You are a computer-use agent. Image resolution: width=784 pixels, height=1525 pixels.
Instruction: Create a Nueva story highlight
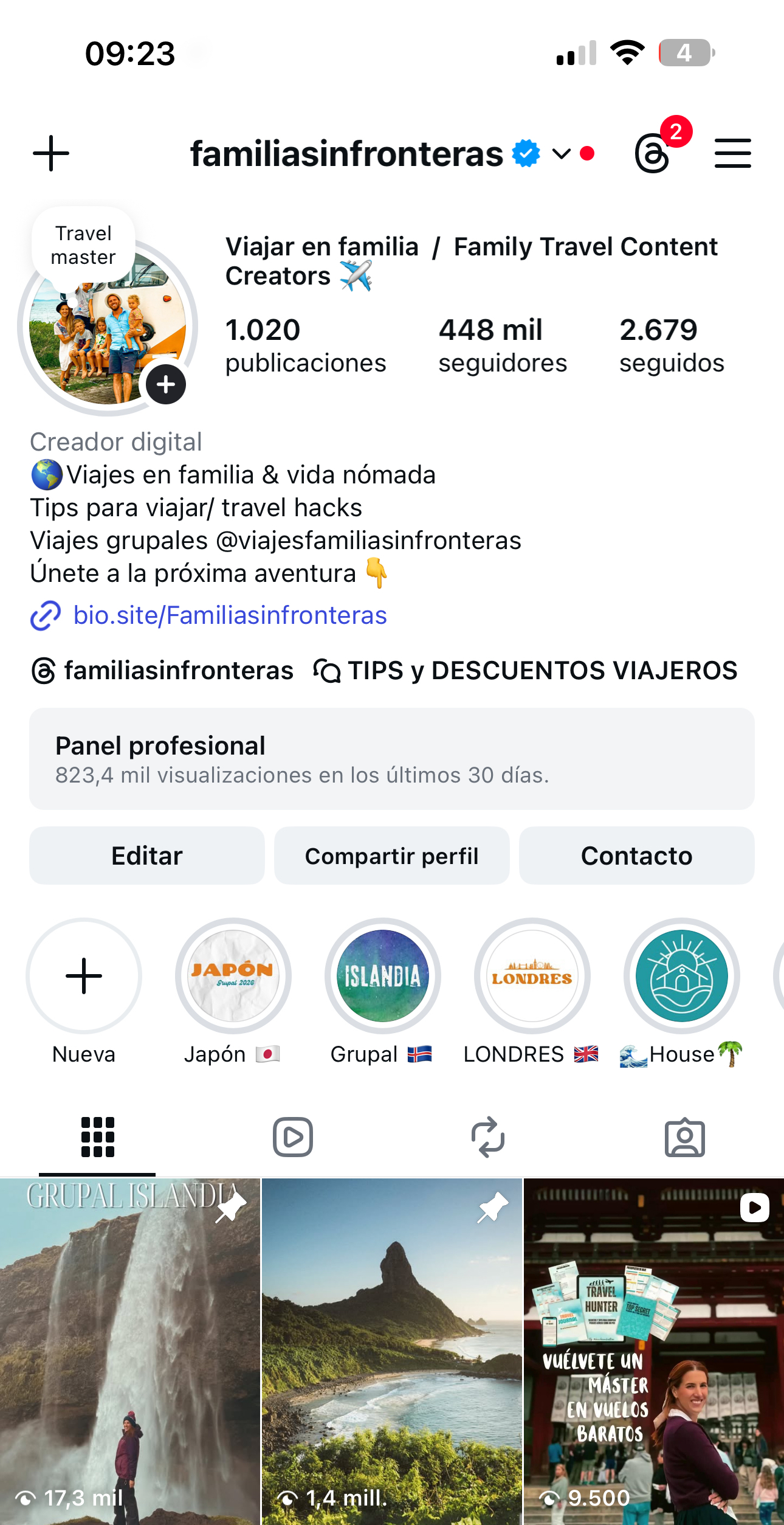click(x=84, y=976)
